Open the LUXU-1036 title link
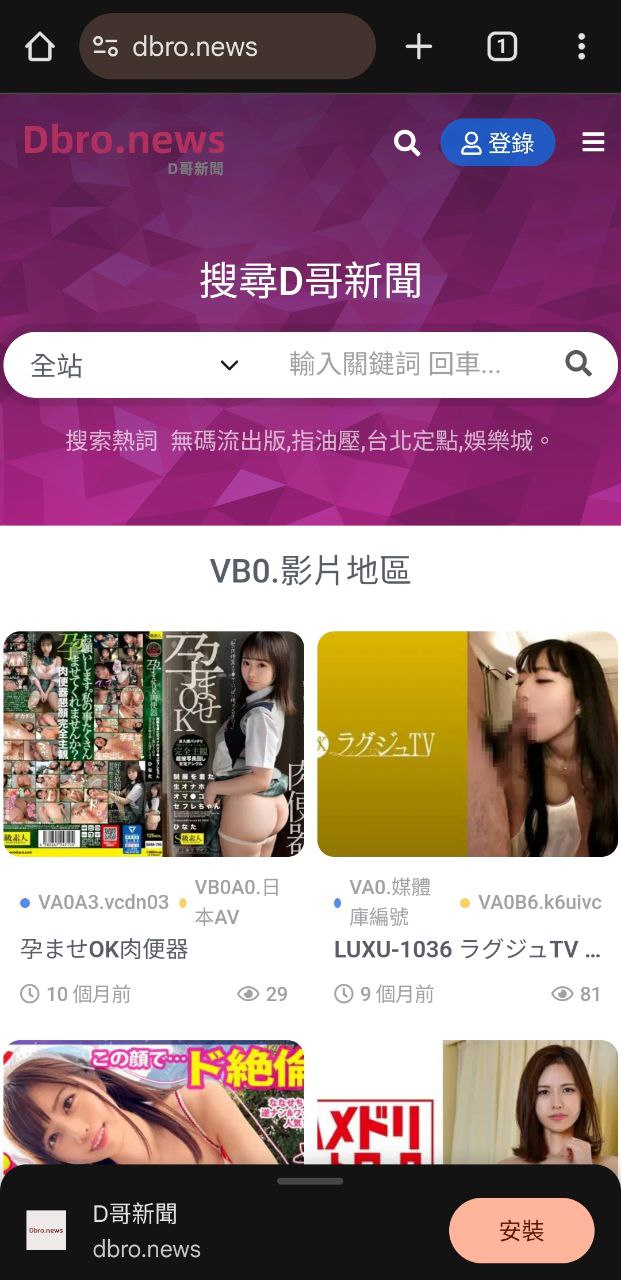The width and height of the screenshot is (621, 1280). 467,949
